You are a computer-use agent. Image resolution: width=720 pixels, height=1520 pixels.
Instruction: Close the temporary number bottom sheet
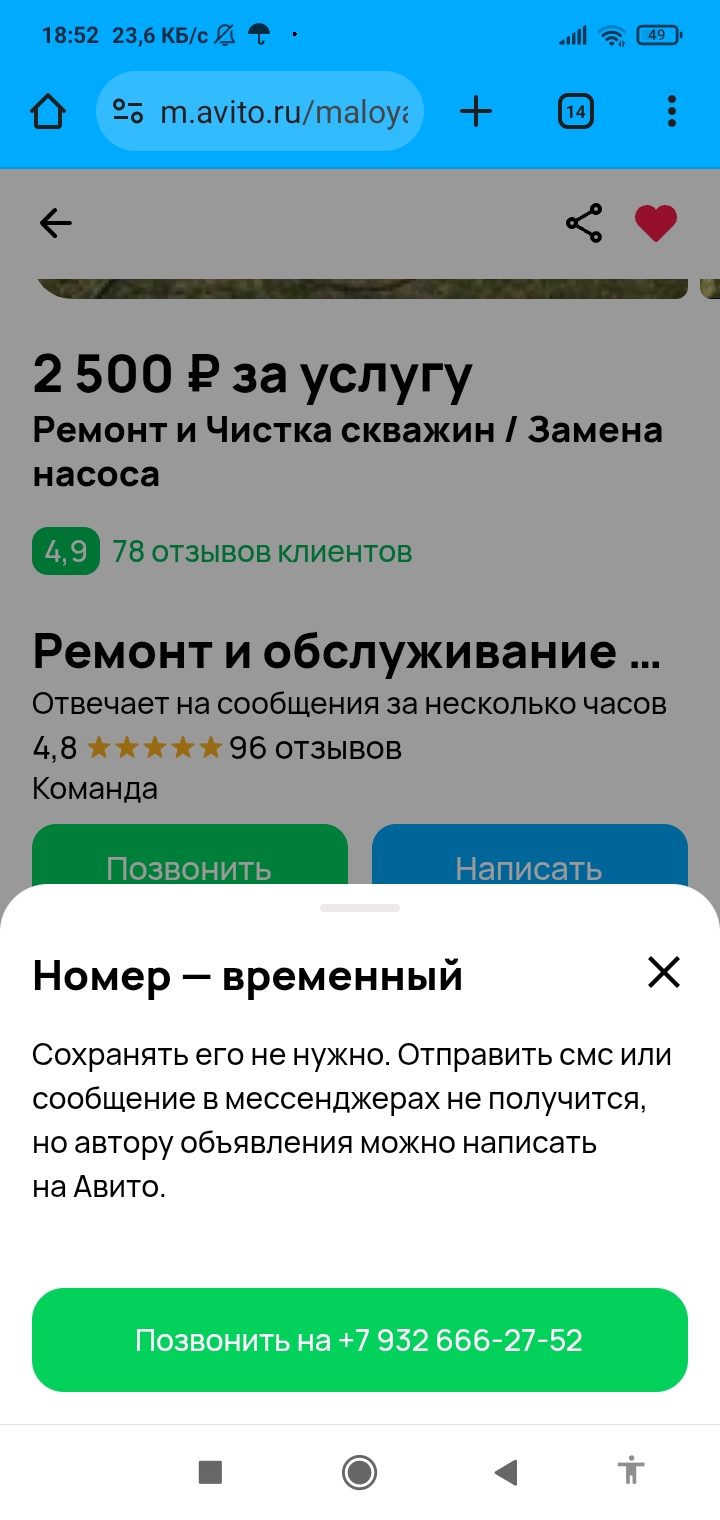pos(663,972)
